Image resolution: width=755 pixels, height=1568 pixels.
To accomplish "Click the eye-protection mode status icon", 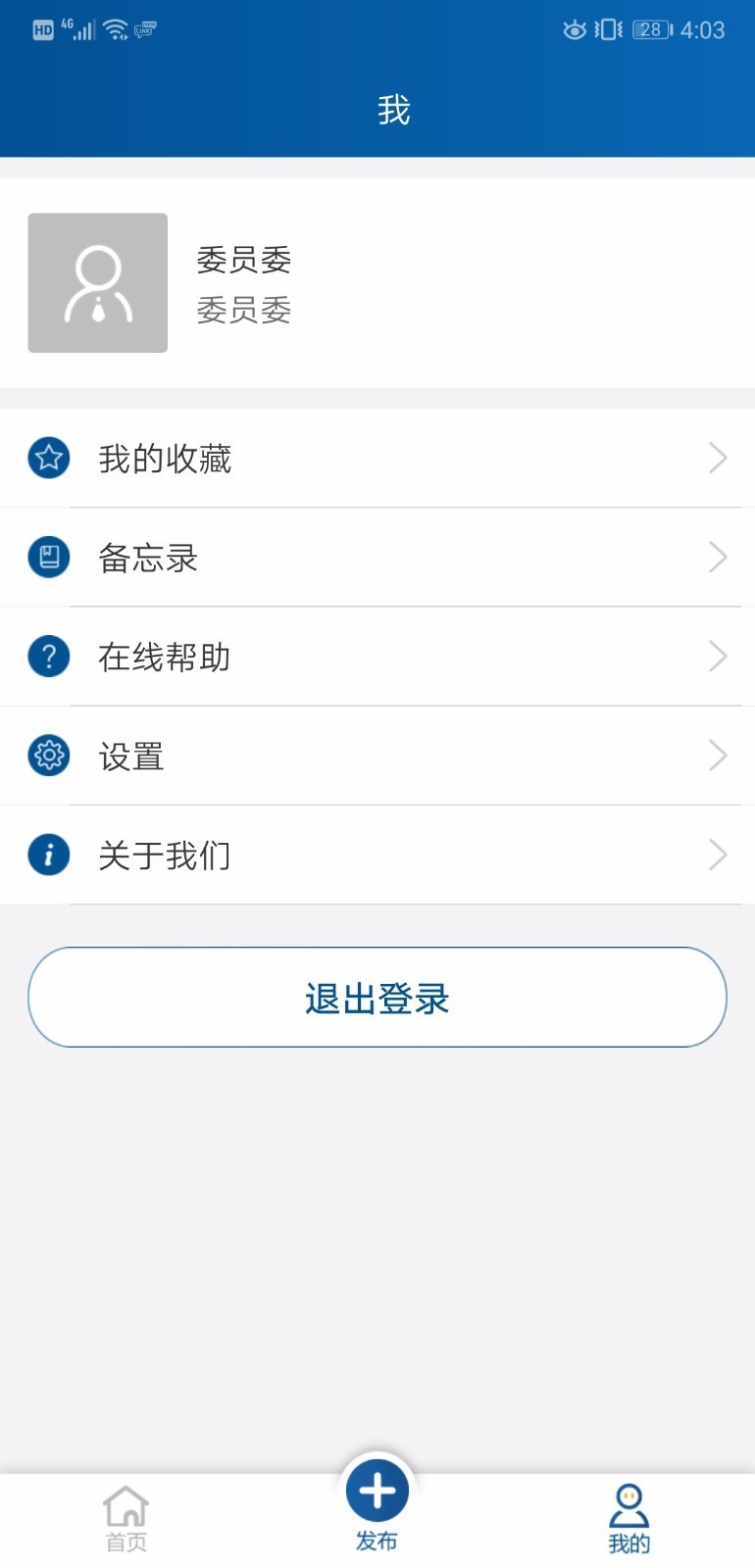I will pyautogui.click(x=574, y=29).
